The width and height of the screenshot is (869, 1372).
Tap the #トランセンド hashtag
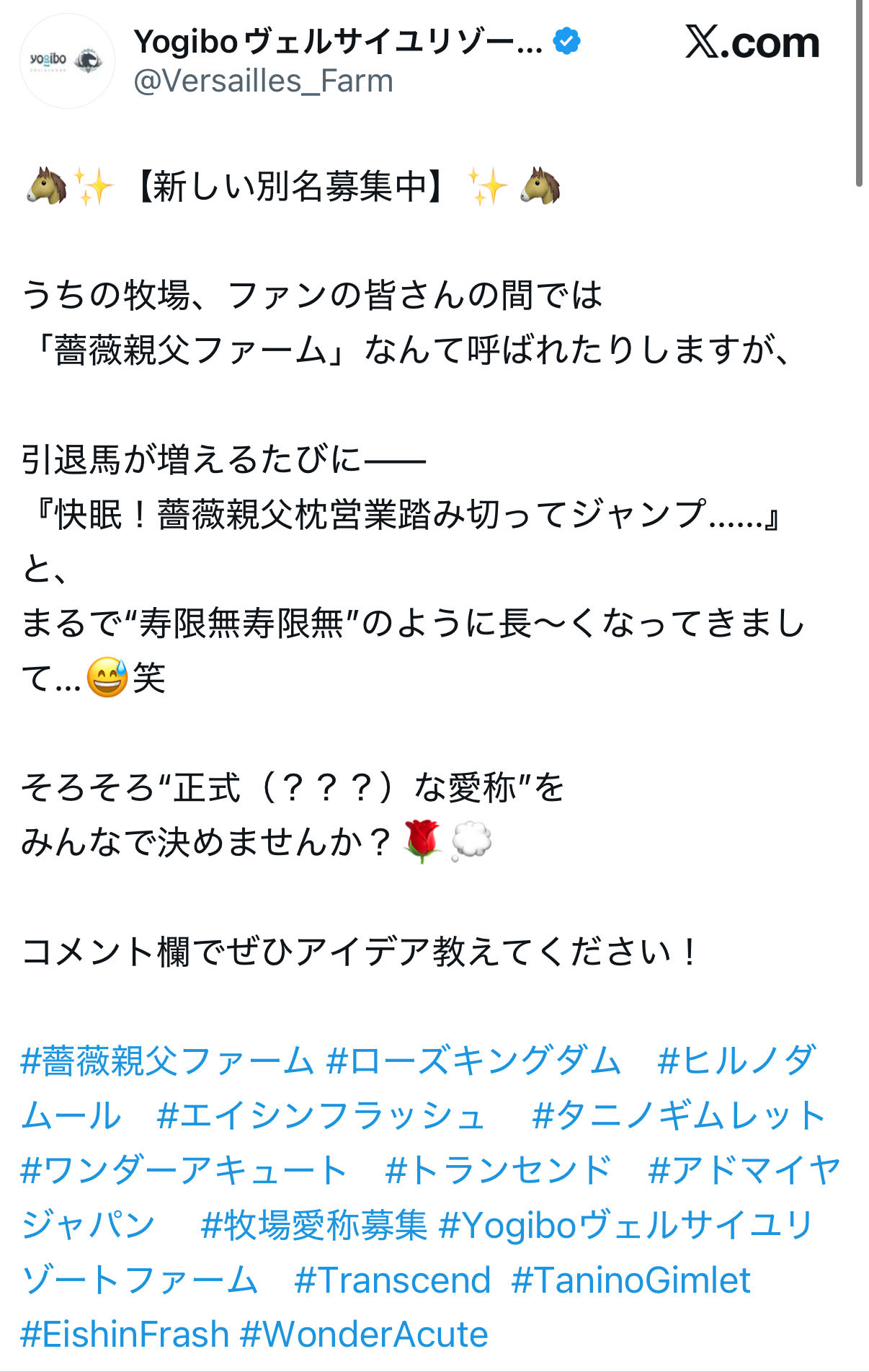pyautogui.click(x=498, y=1171)
